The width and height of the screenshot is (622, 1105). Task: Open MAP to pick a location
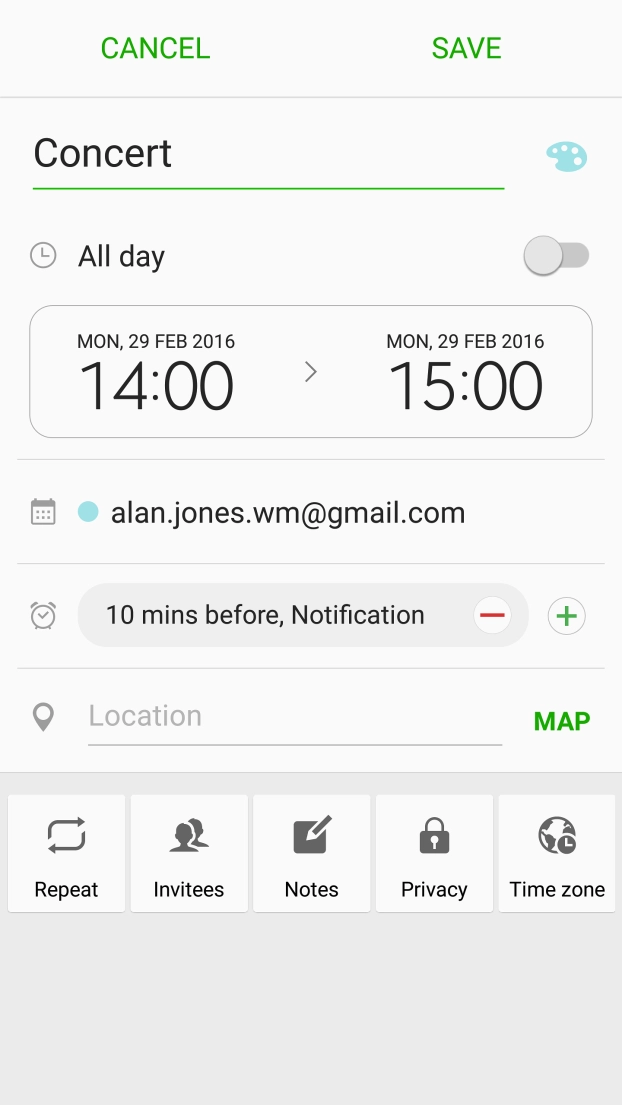(561, 721)
